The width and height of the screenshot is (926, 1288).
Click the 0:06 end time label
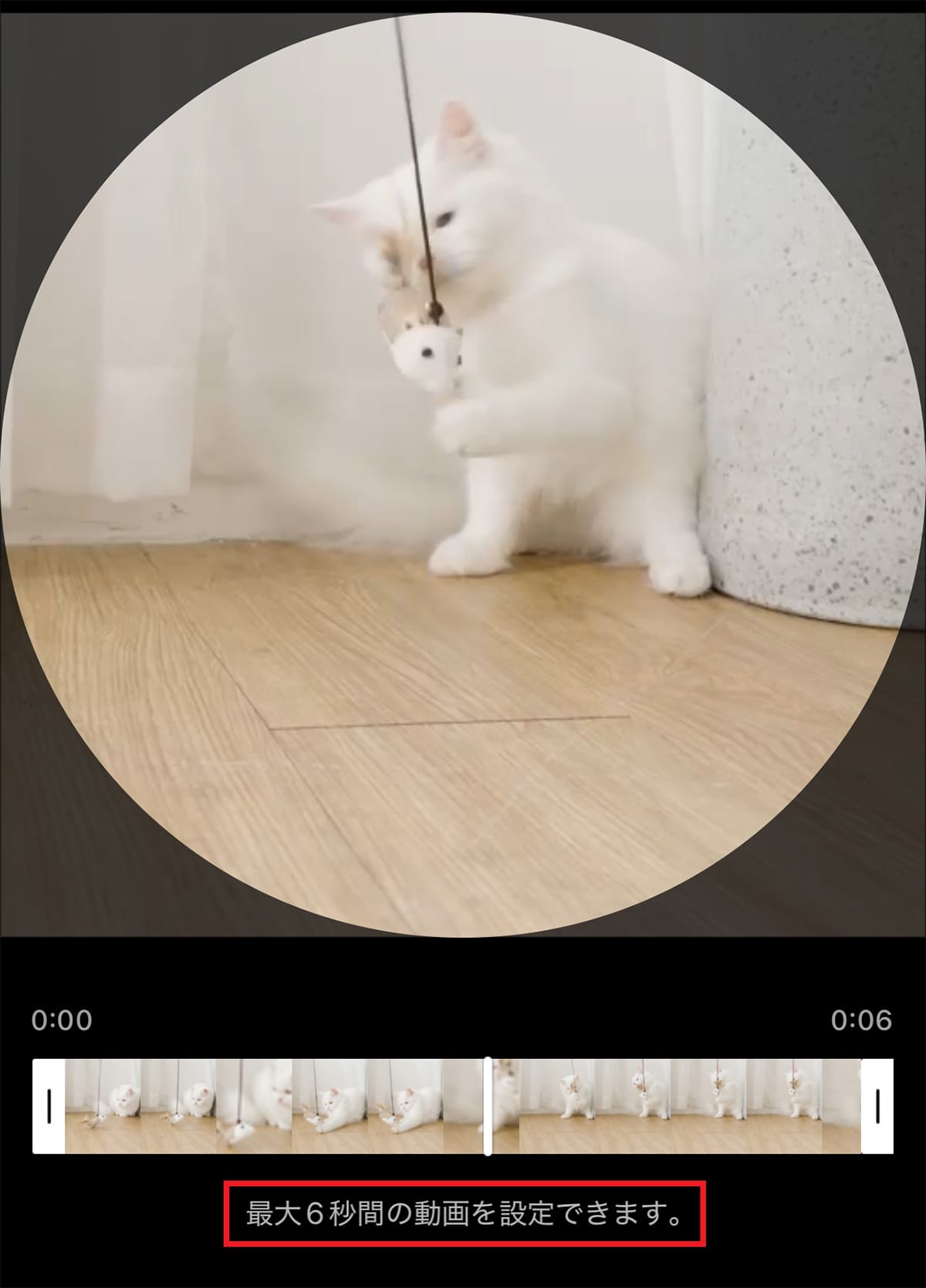862,1020
